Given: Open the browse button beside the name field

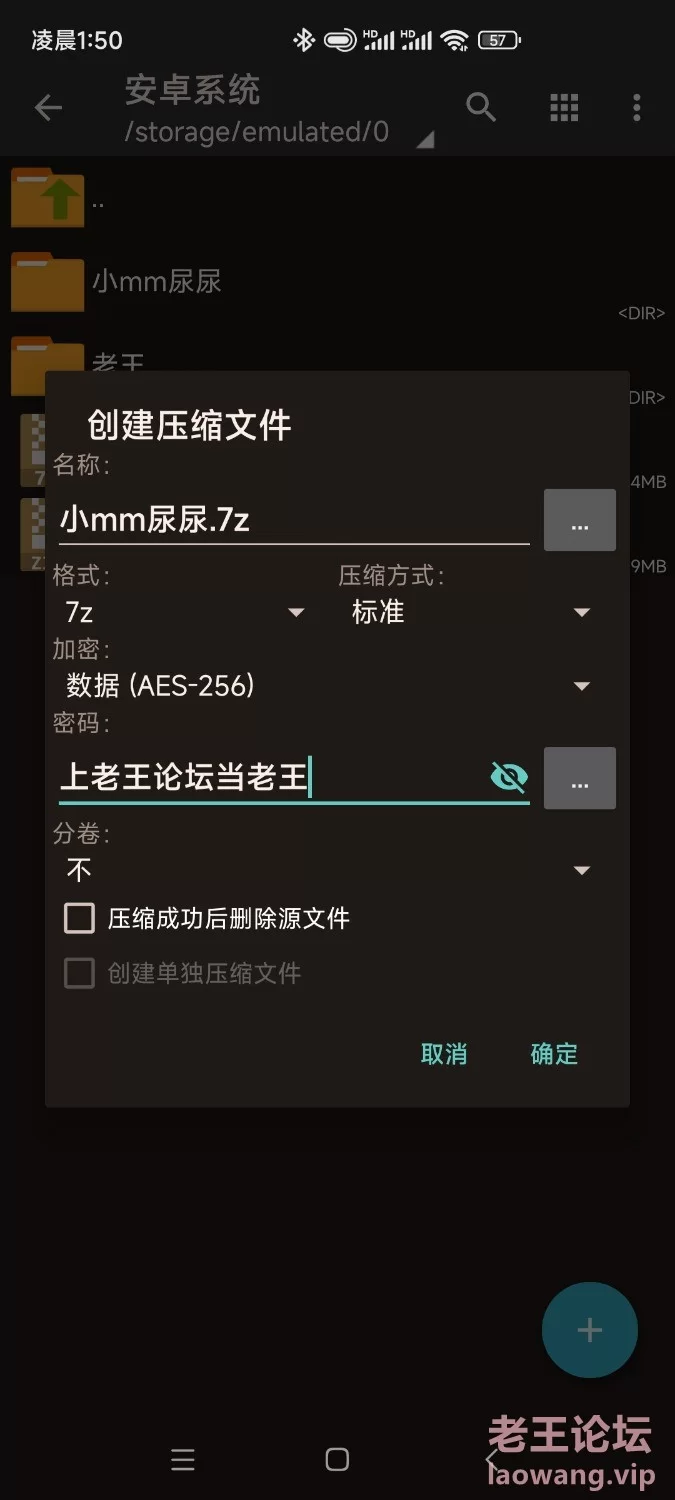Looking at the screenshot, I should 580,520.
